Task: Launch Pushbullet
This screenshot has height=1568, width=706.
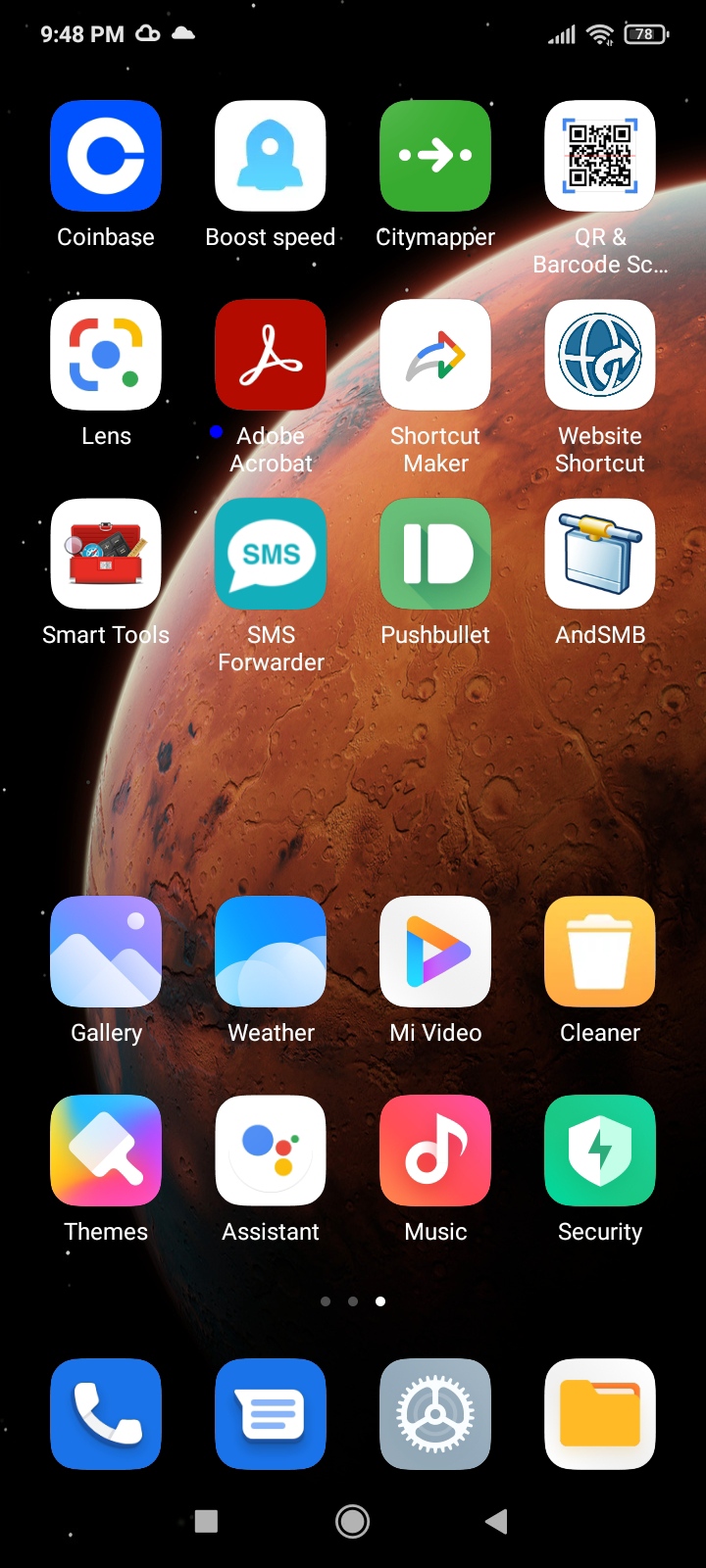Action: coord(435,554)
